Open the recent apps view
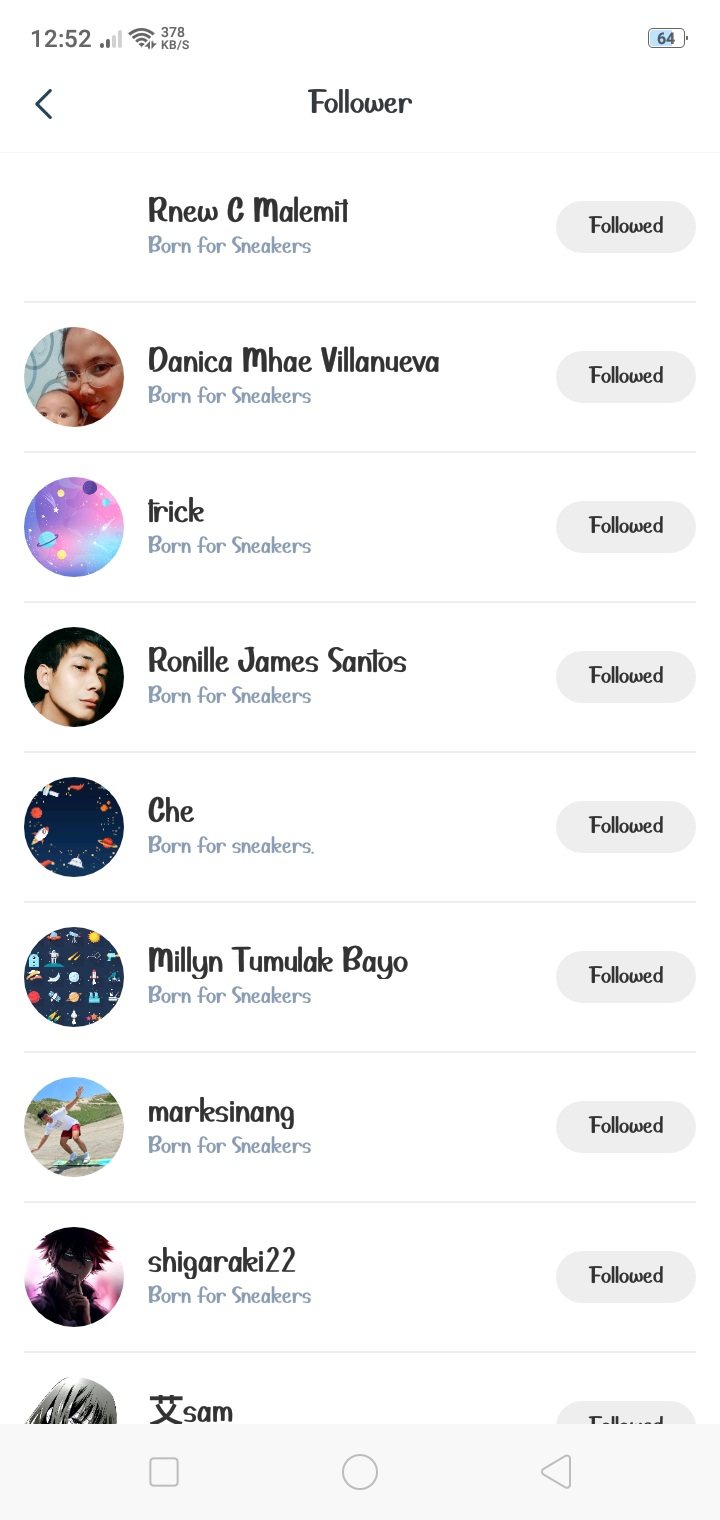 164,1472
